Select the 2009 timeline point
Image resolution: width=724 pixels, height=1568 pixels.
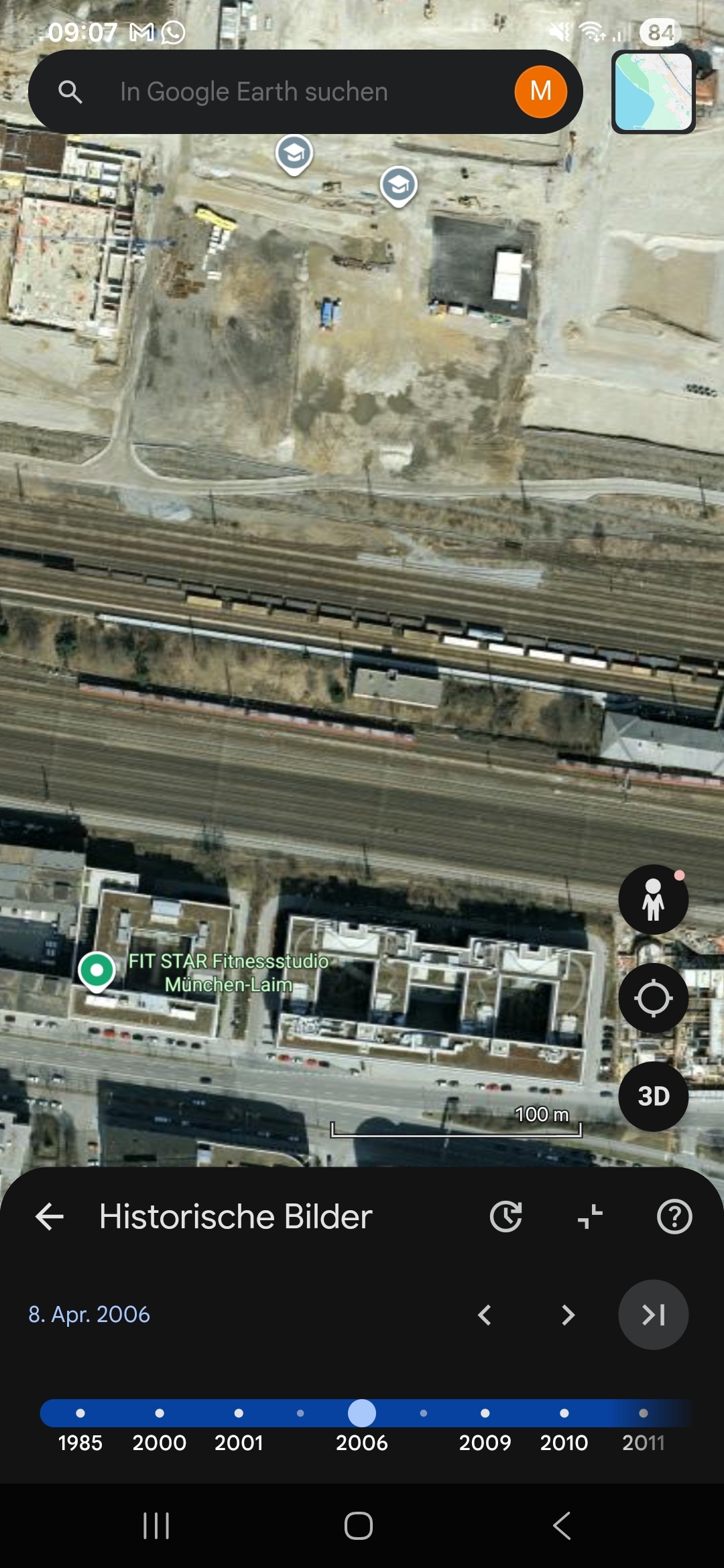pos(485,1413)
